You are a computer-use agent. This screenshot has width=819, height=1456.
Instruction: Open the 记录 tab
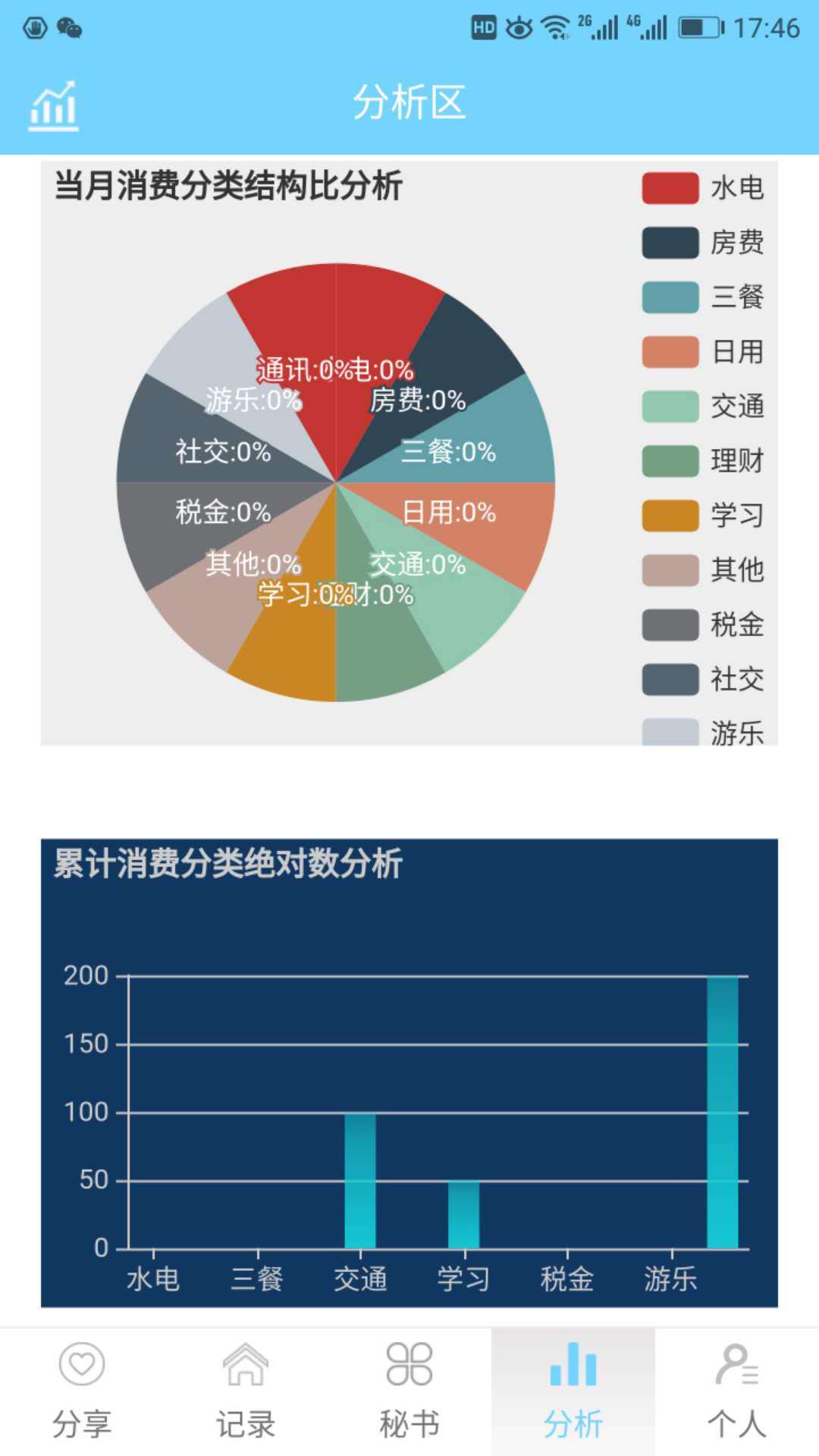click(x=246, y=1392)
